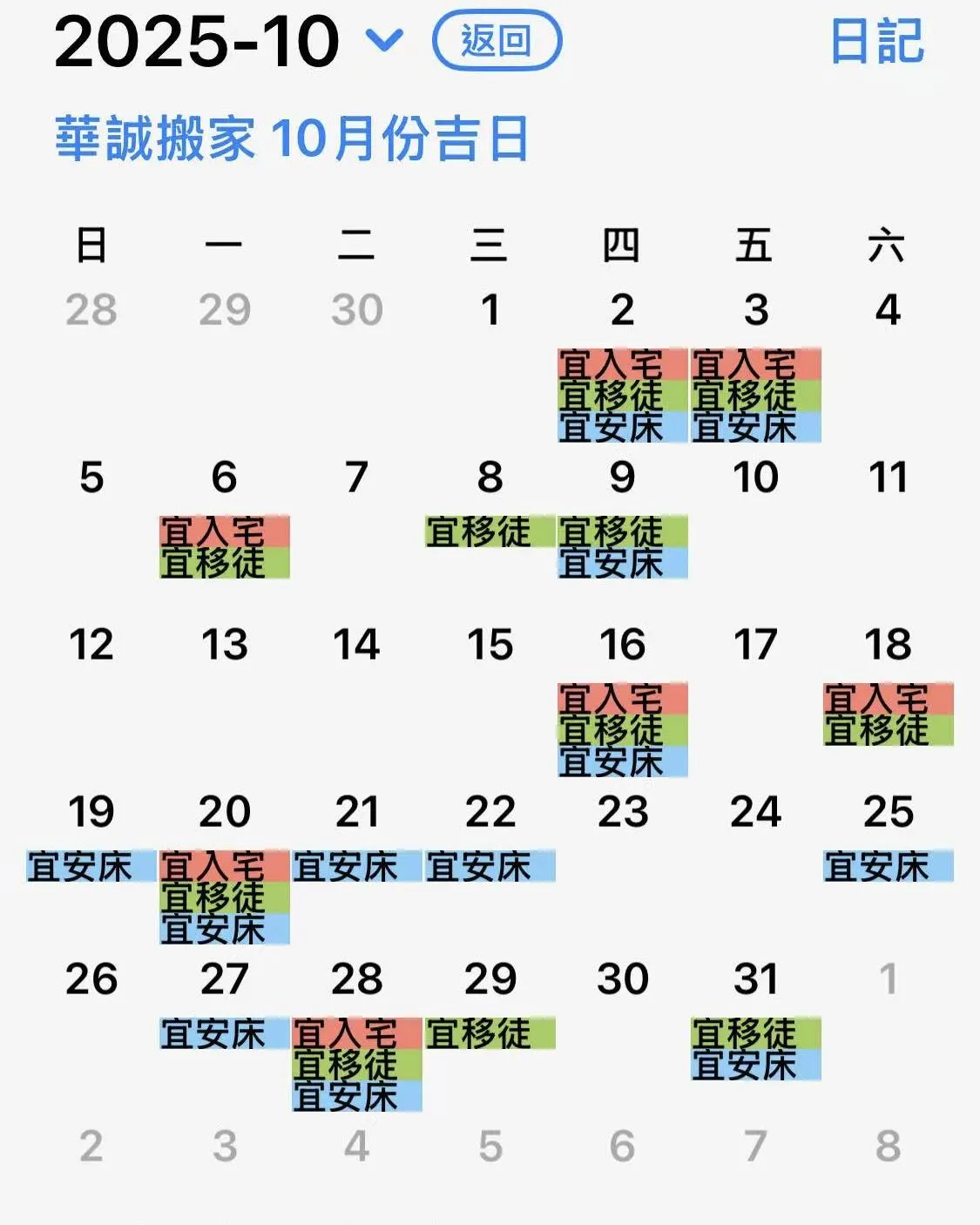
Task: Select October 20 on the calendar
Action: click(x=224, y=813)
